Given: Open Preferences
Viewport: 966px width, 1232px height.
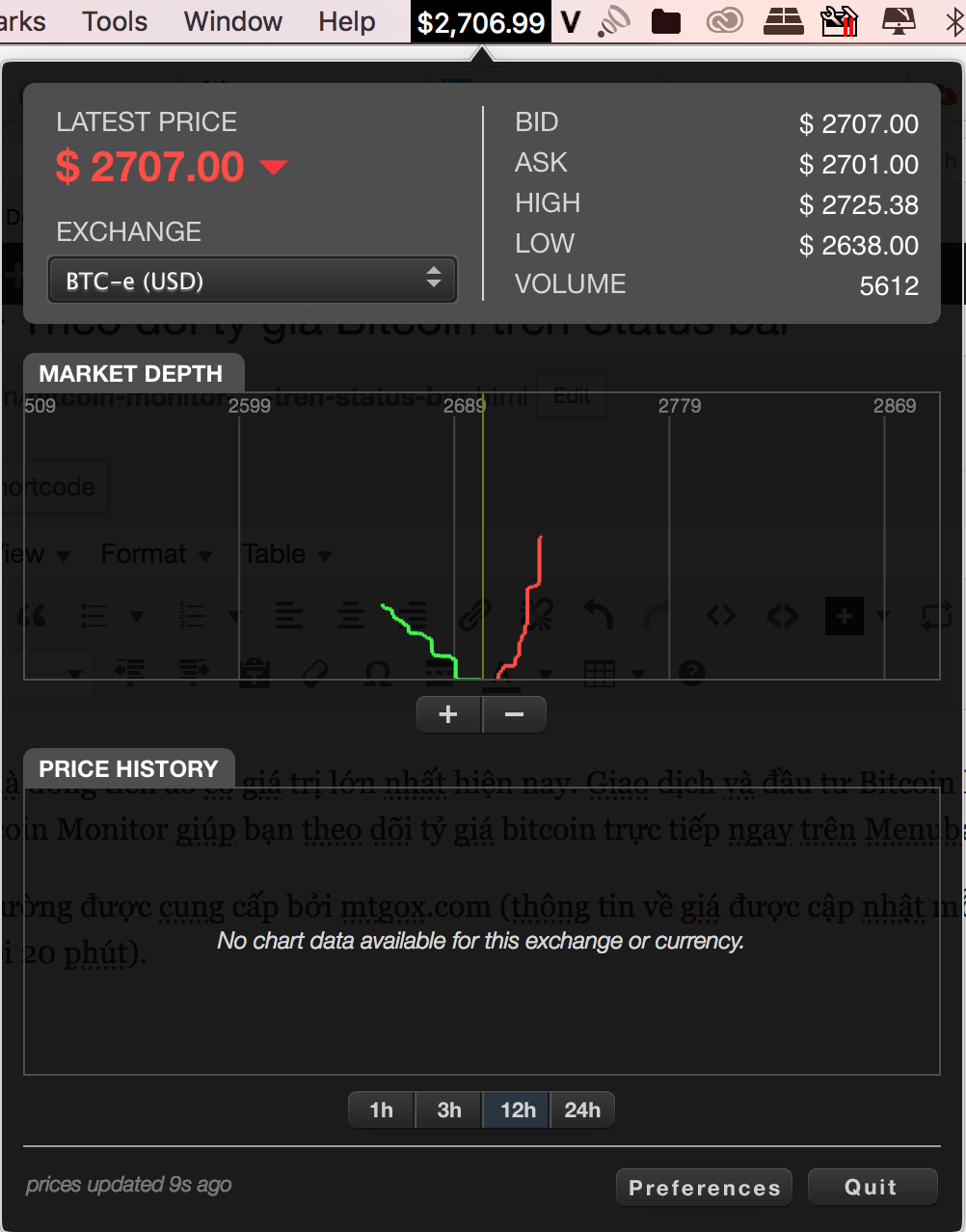Looking at the screenshot, I should coord(703,1187).
